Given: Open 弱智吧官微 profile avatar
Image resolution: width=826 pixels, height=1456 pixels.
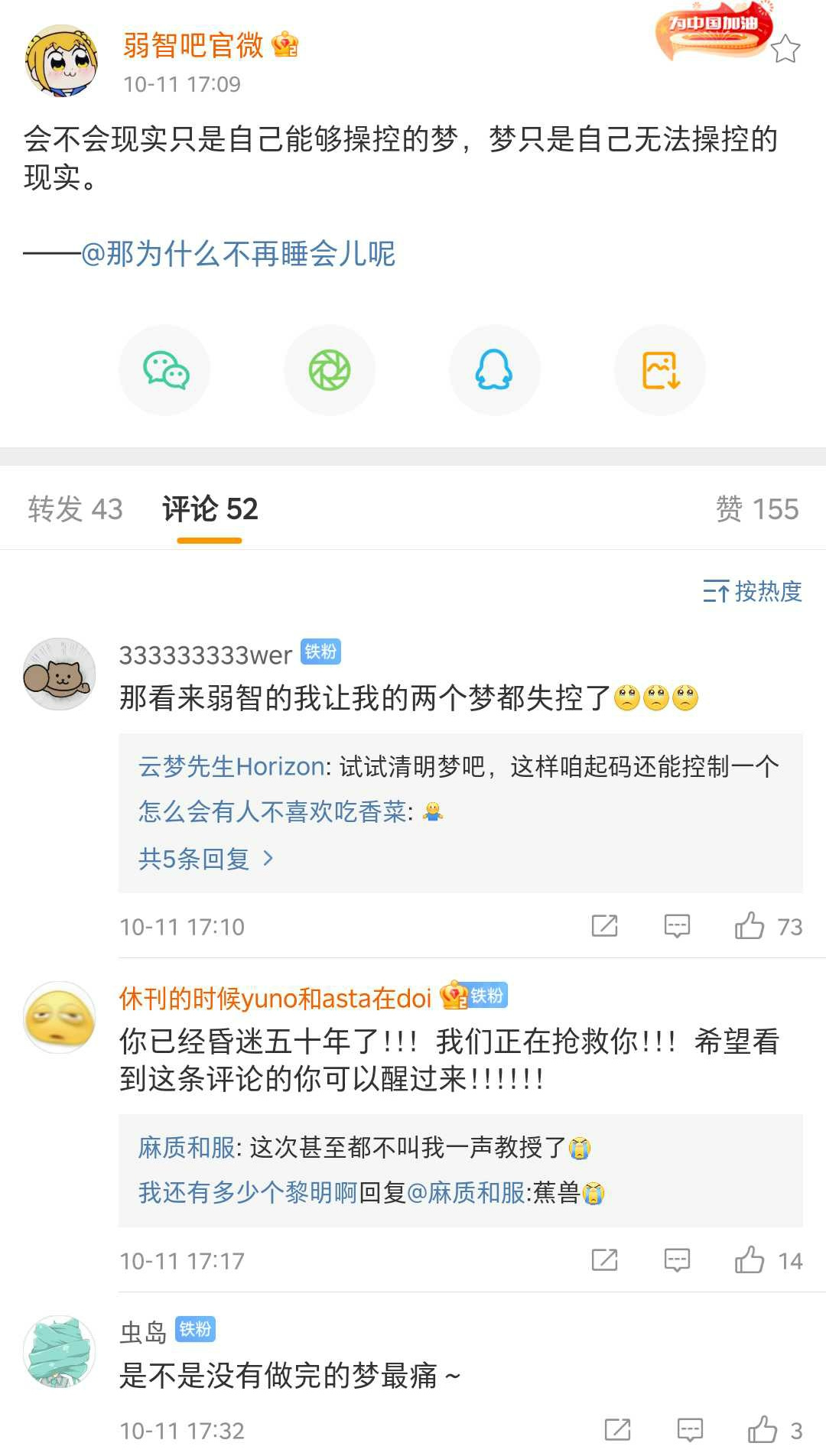Looking at the screenshot, I should [x=61, y=61].
